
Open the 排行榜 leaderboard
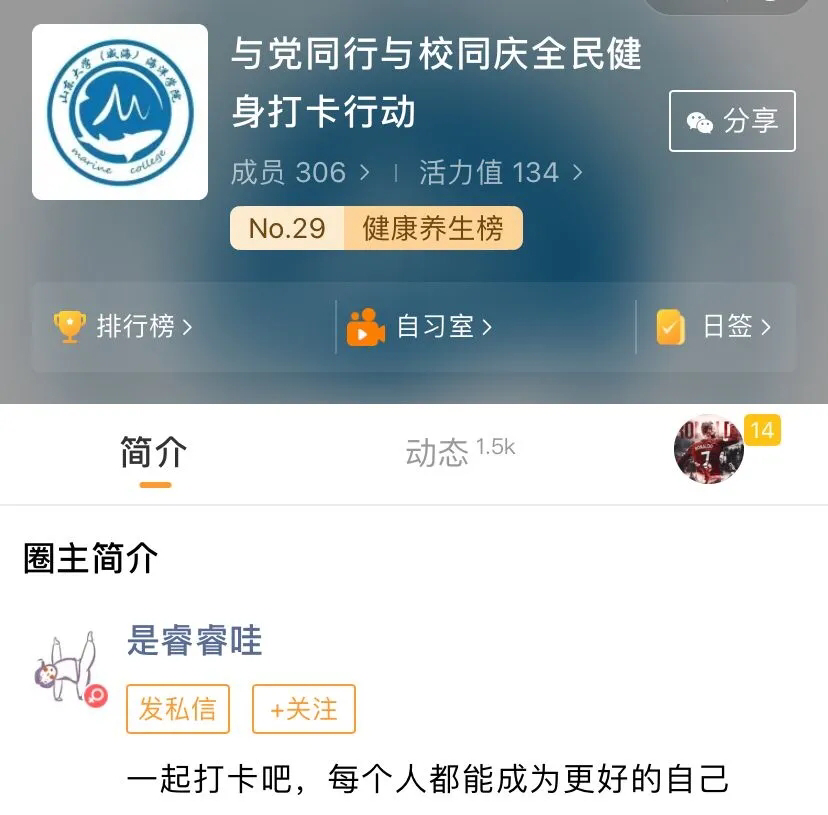pyautogui.click(x=123, y=326)
